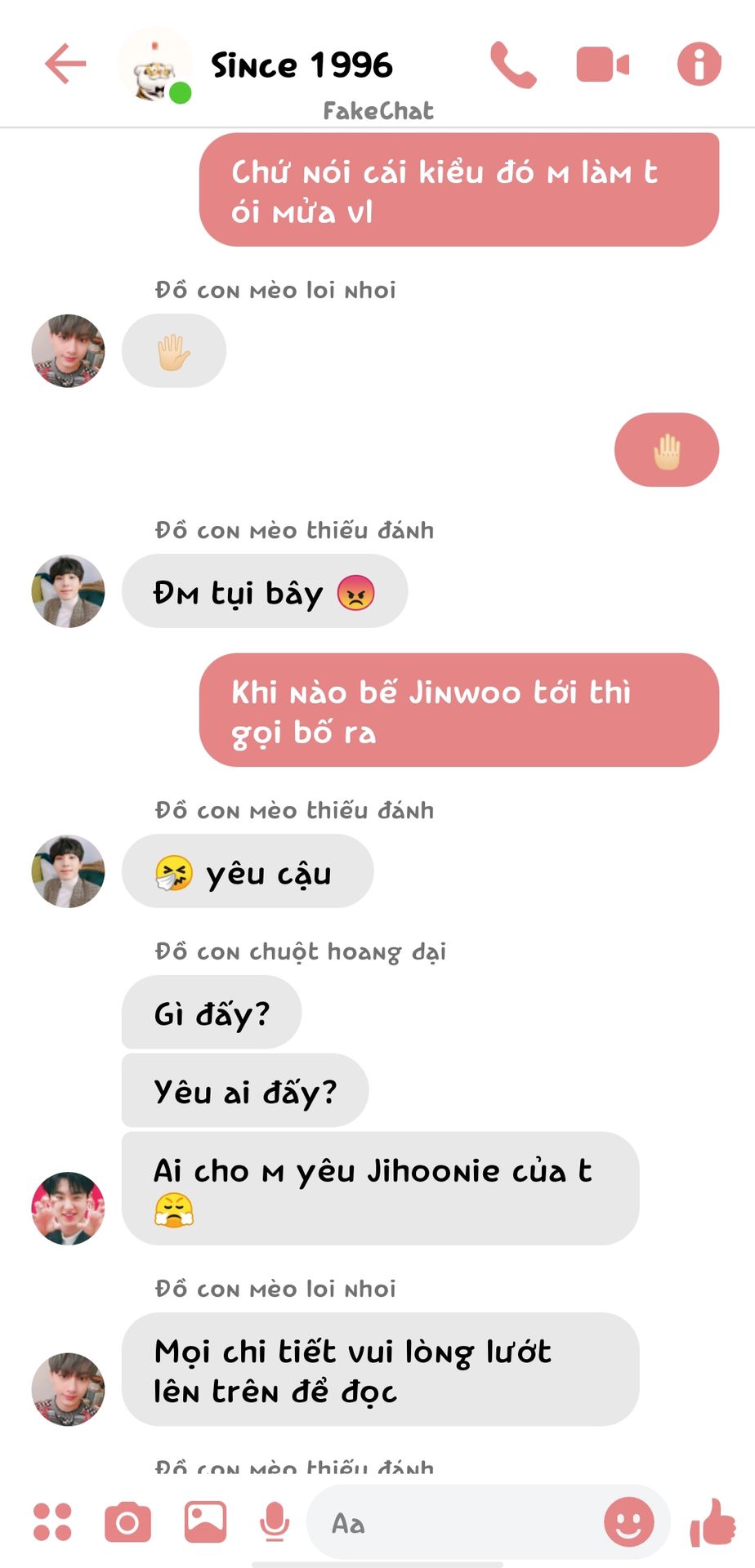Start a voice call

[513, 65]
